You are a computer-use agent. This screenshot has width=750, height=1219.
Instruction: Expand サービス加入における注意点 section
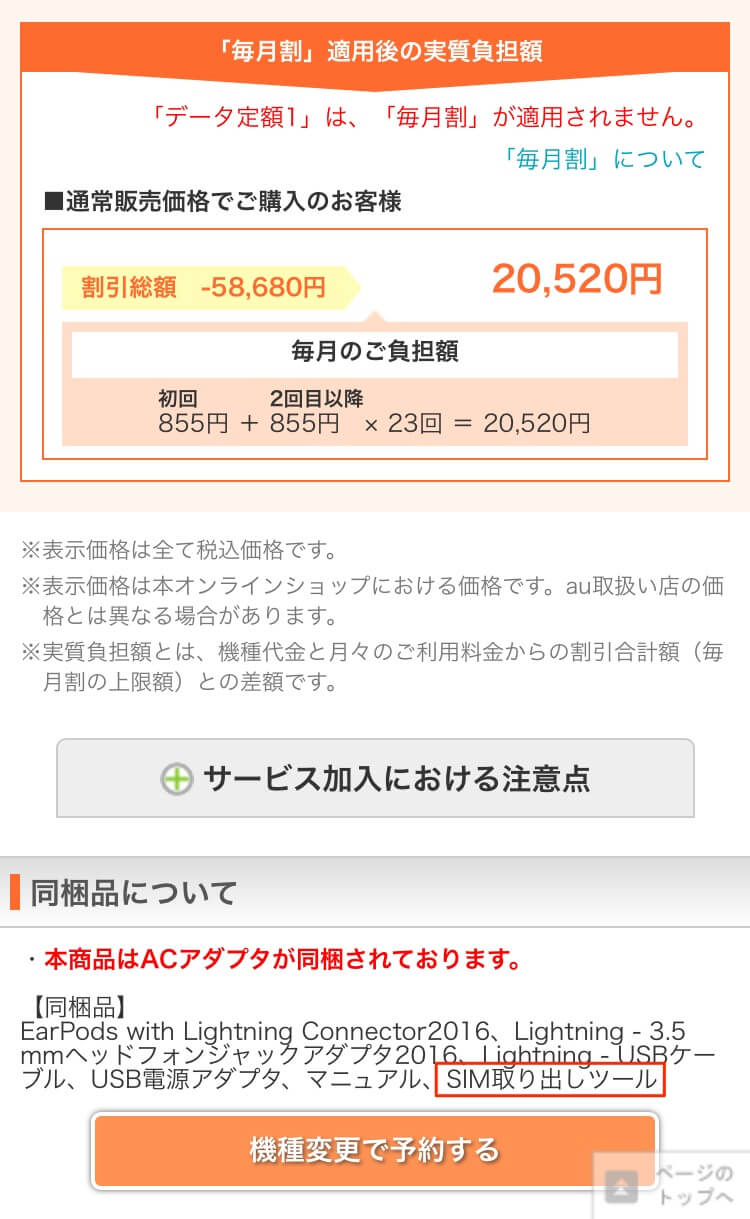click(375, 778)
